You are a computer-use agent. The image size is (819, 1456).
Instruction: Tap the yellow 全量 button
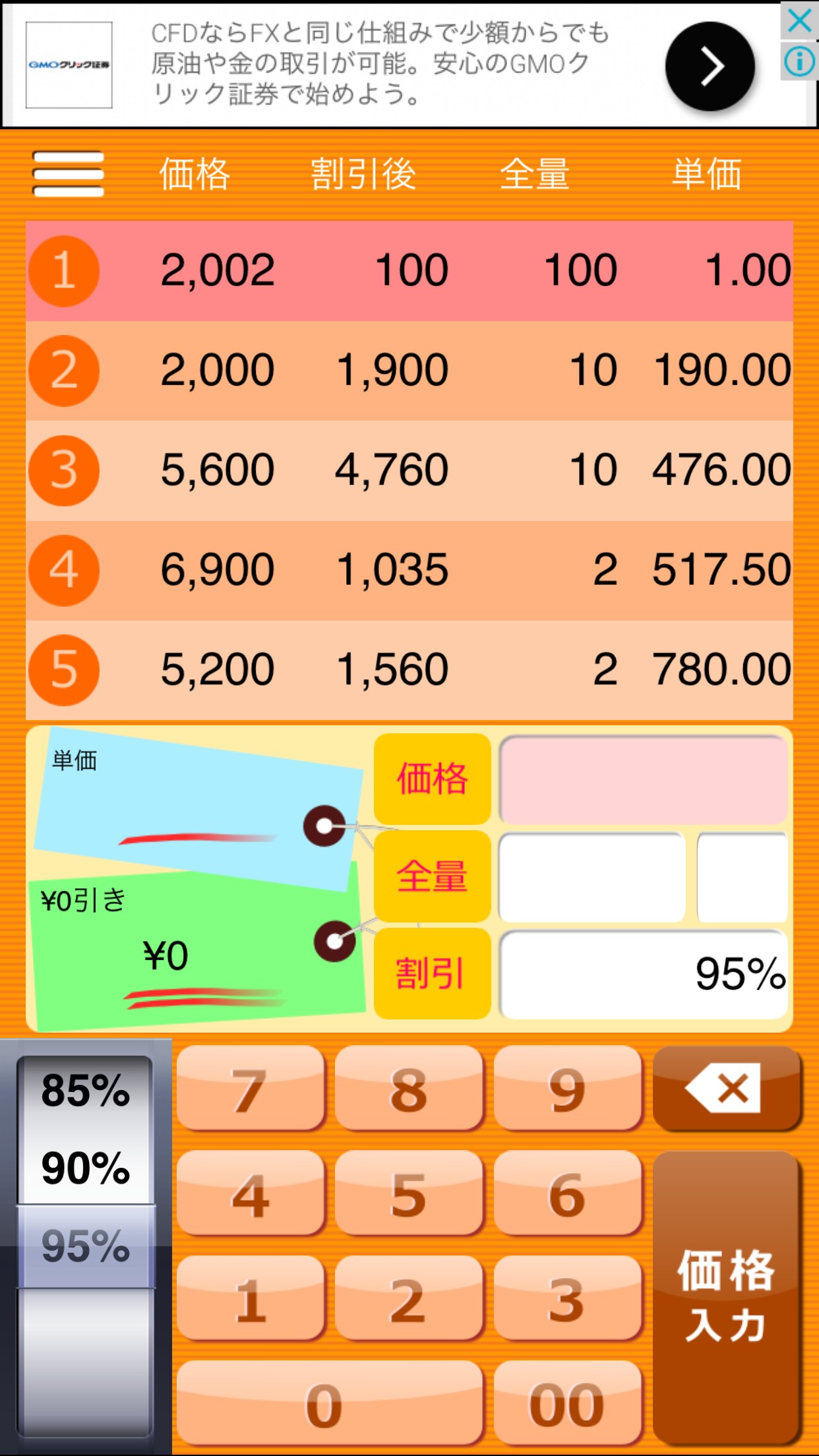[432, 876]
